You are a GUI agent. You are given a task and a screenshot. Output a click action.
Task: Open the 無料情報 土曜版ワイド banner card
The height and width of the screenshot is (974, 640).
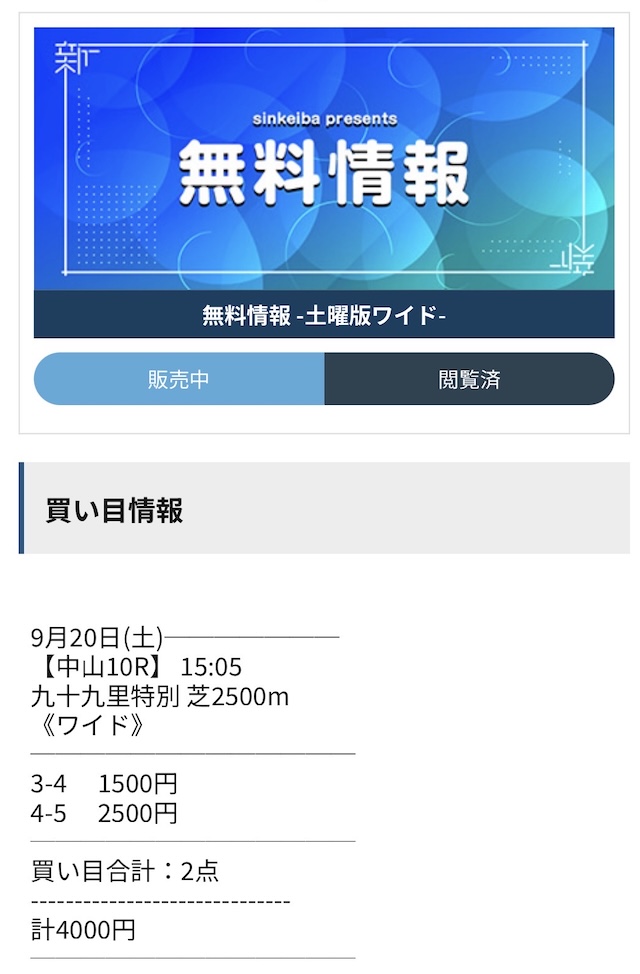pos(324,183)
